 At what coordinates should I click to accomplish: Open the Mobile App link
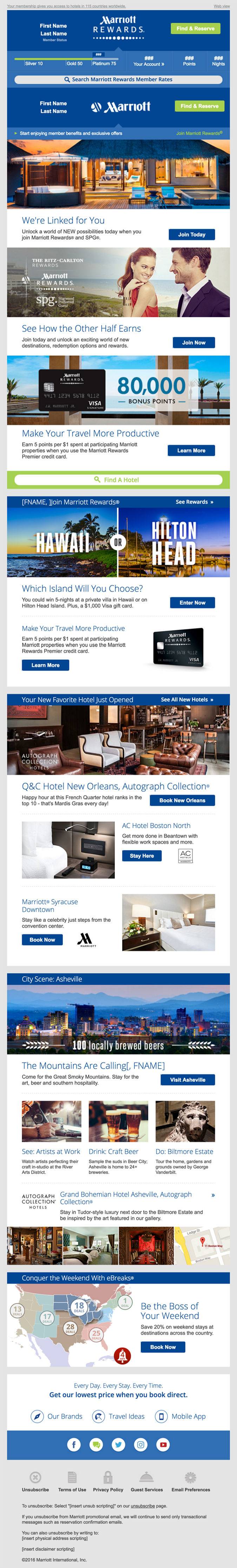coord(181,1416)
